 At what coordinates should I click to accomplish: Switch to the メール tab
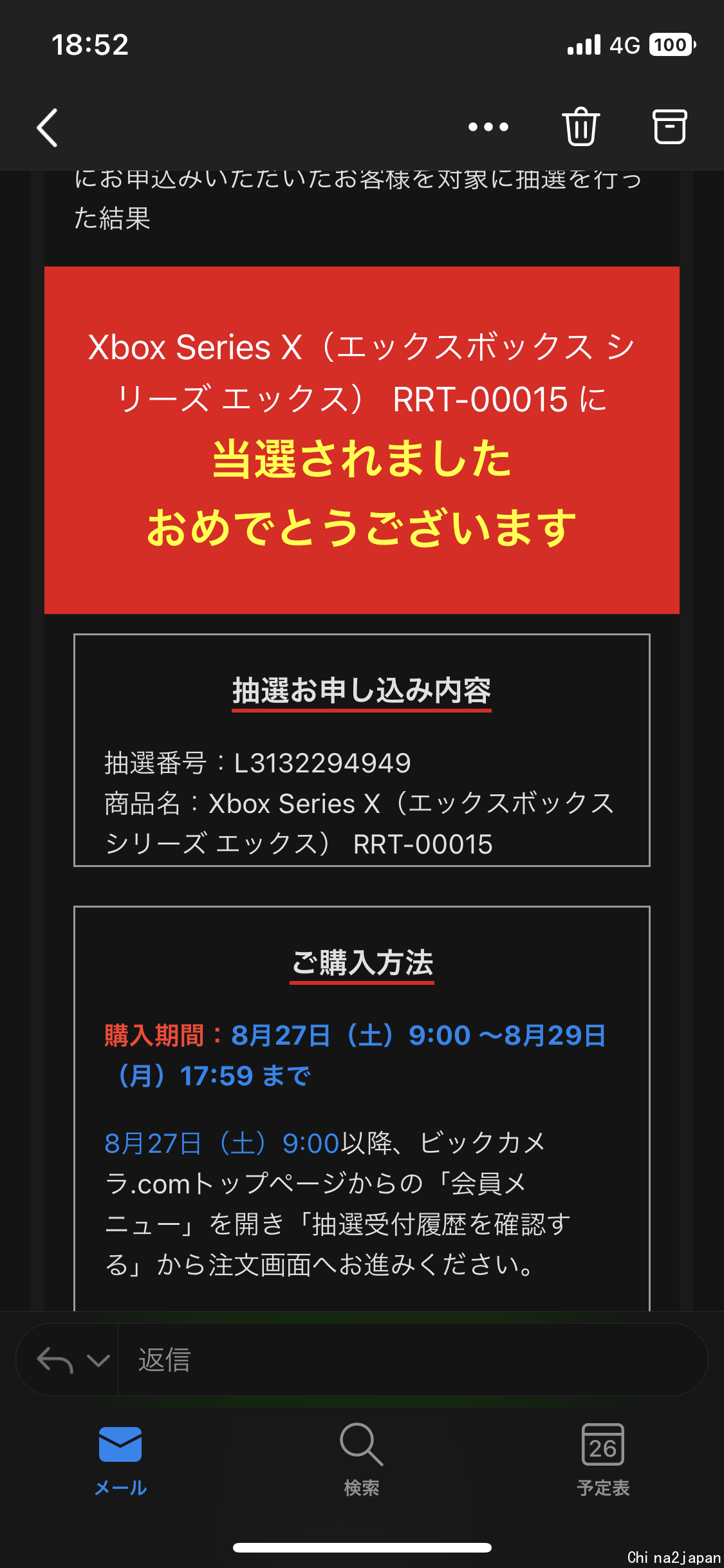120,1460
